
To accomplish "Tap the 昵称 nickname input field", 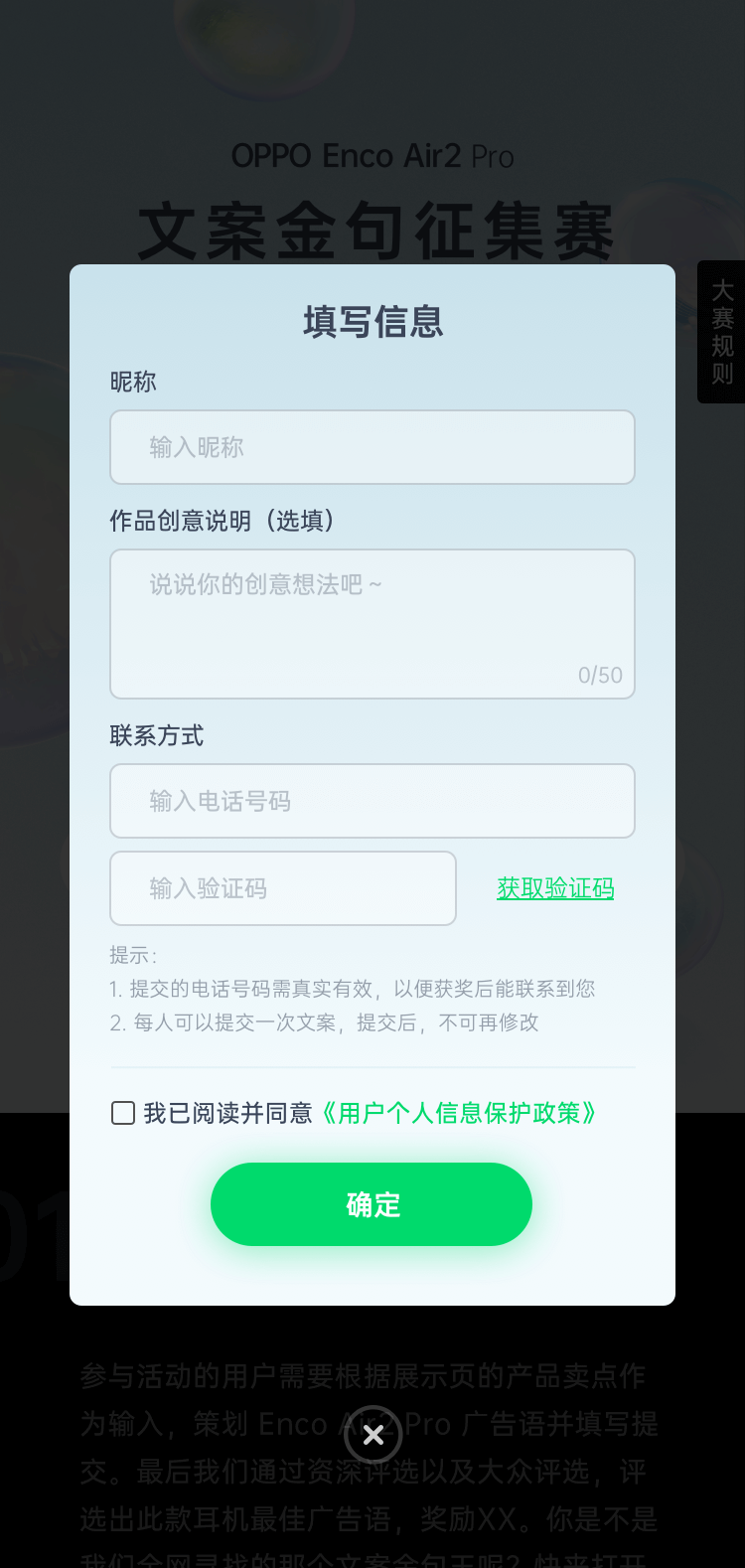I will coord(372,447).
